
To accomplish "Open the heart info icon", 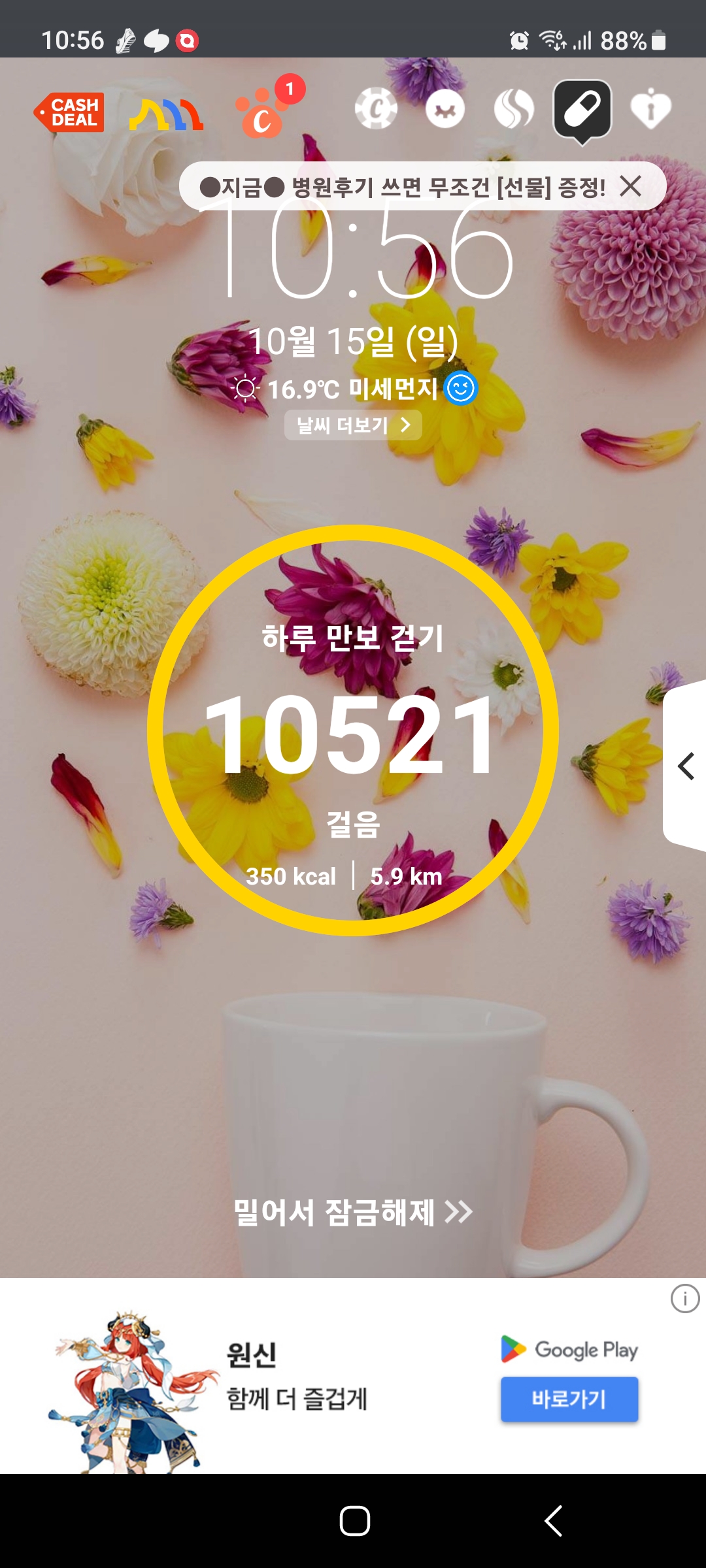I will pos(650,109).
